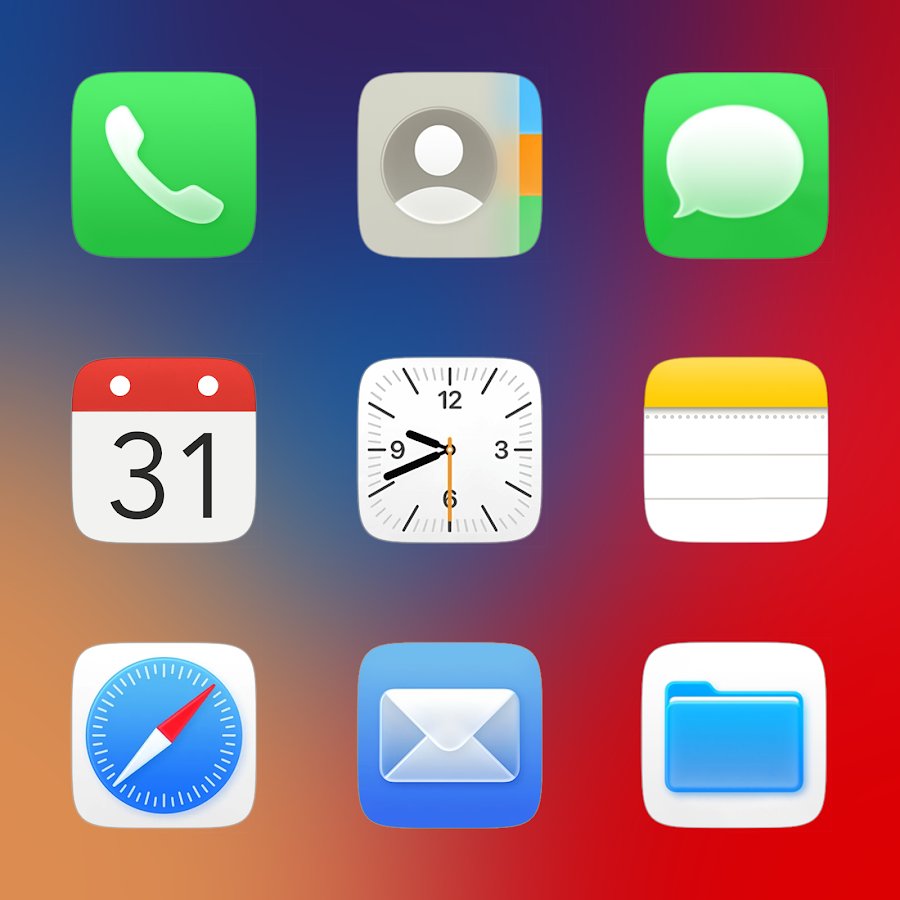Open the Safari browser
The image size is (900, 900).
point(164,735)
